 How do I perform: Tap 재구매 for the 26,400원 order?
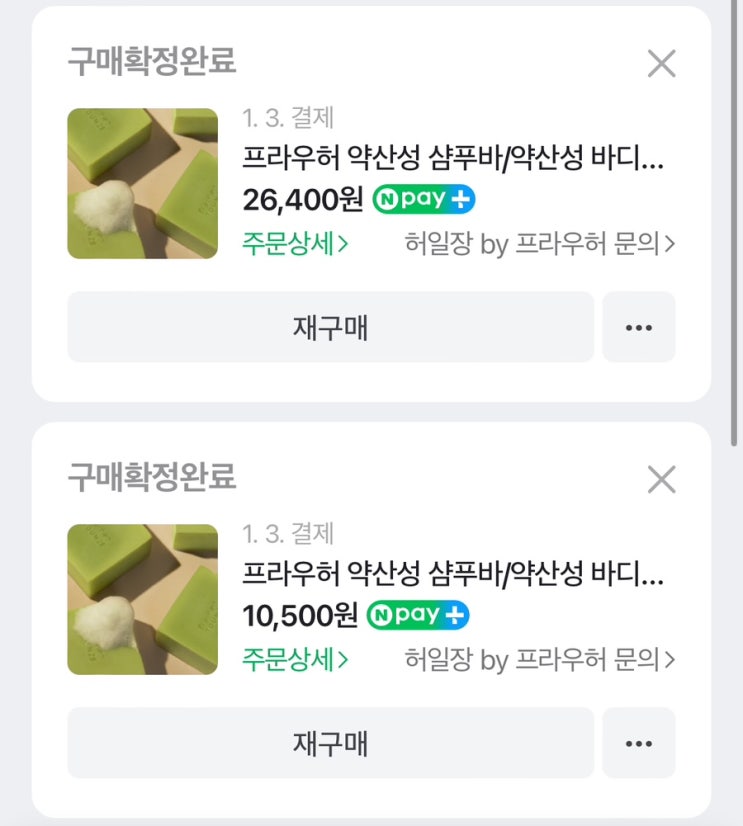point(330,327)
